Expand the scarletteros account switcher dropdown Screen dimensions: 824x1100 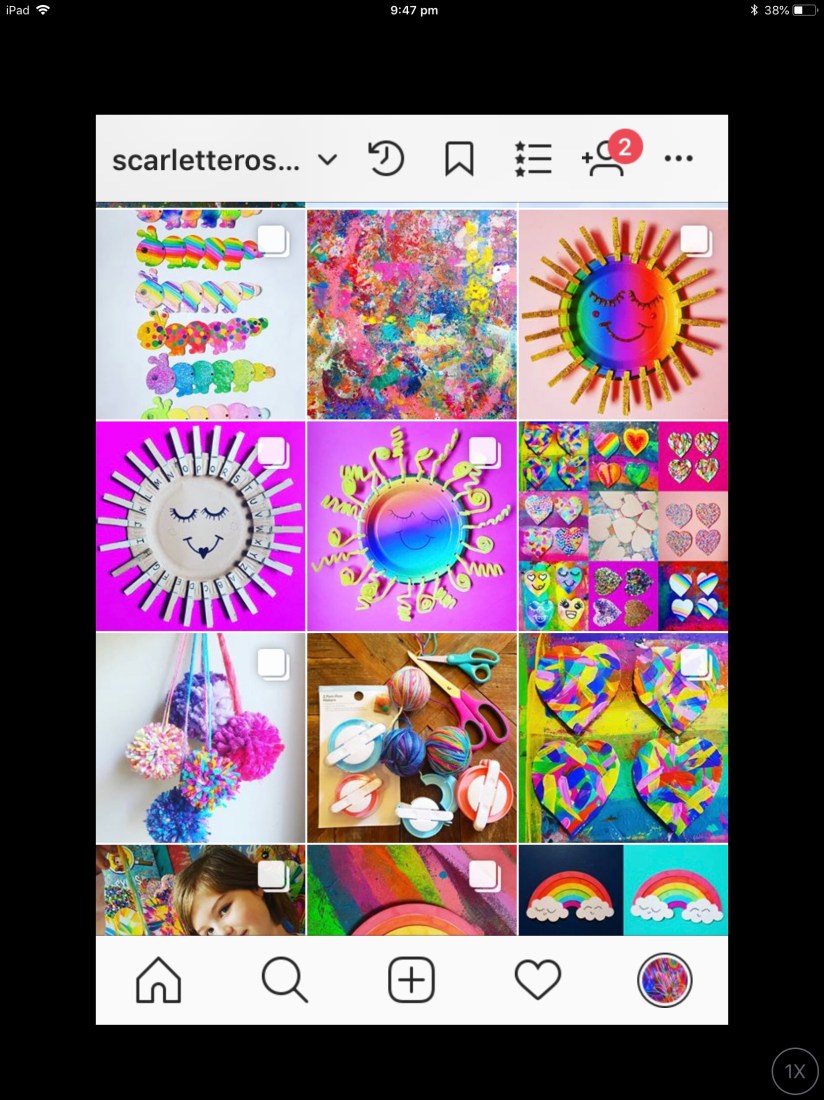click(x=326, y=159)
